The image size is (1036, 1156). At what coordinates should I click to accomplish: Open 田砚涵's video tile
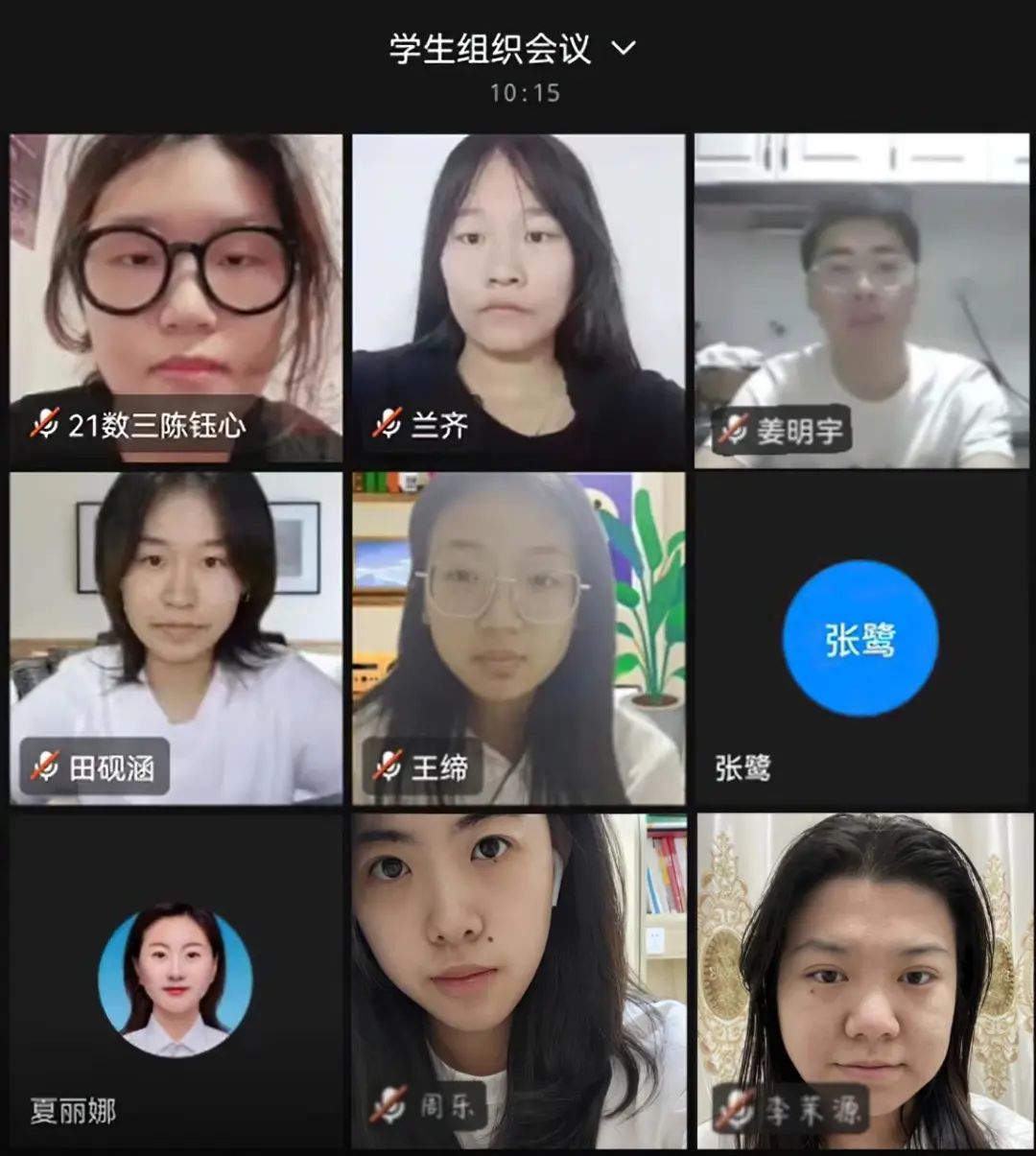click(176, 638)
